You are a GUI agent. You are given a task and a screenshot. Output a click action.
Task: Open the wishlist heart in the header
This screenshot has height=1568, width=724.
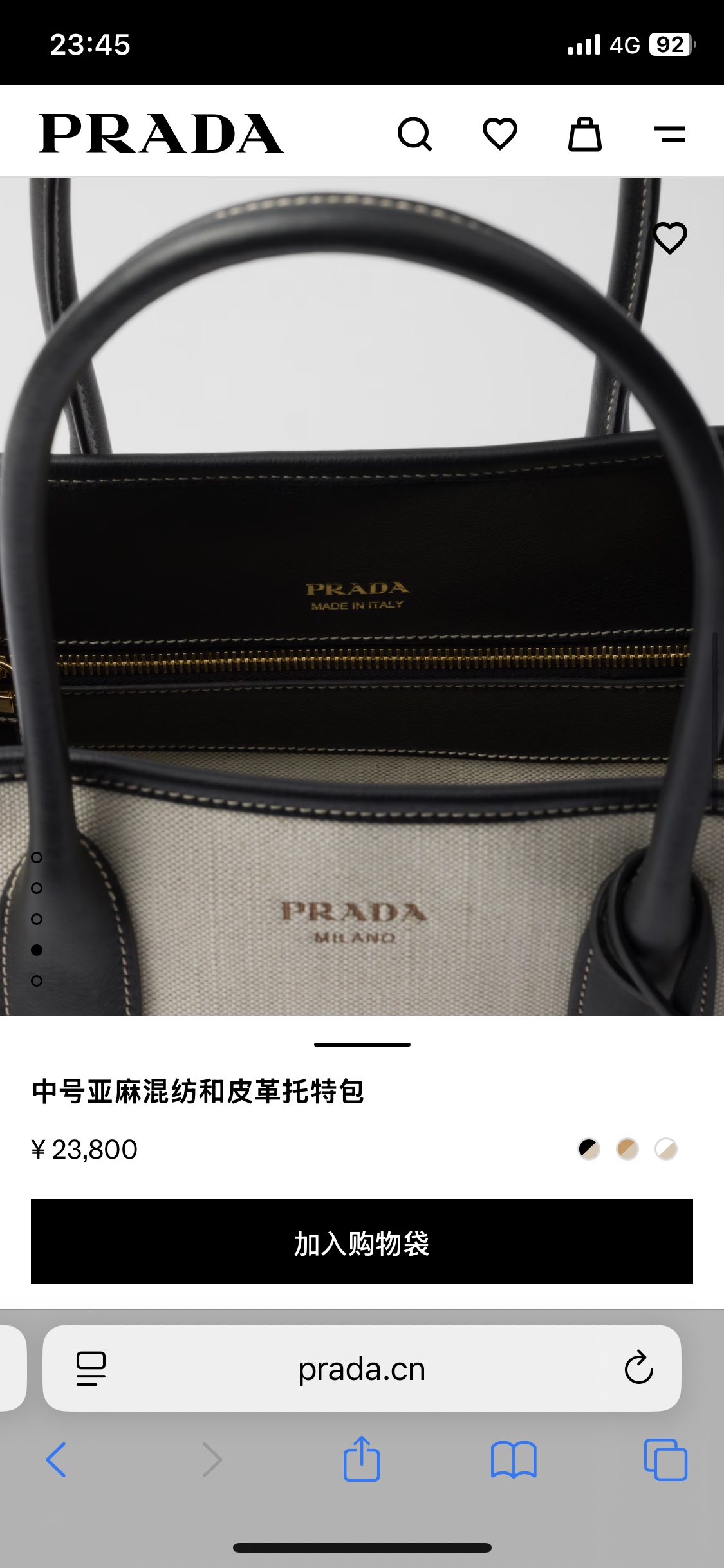500,134
